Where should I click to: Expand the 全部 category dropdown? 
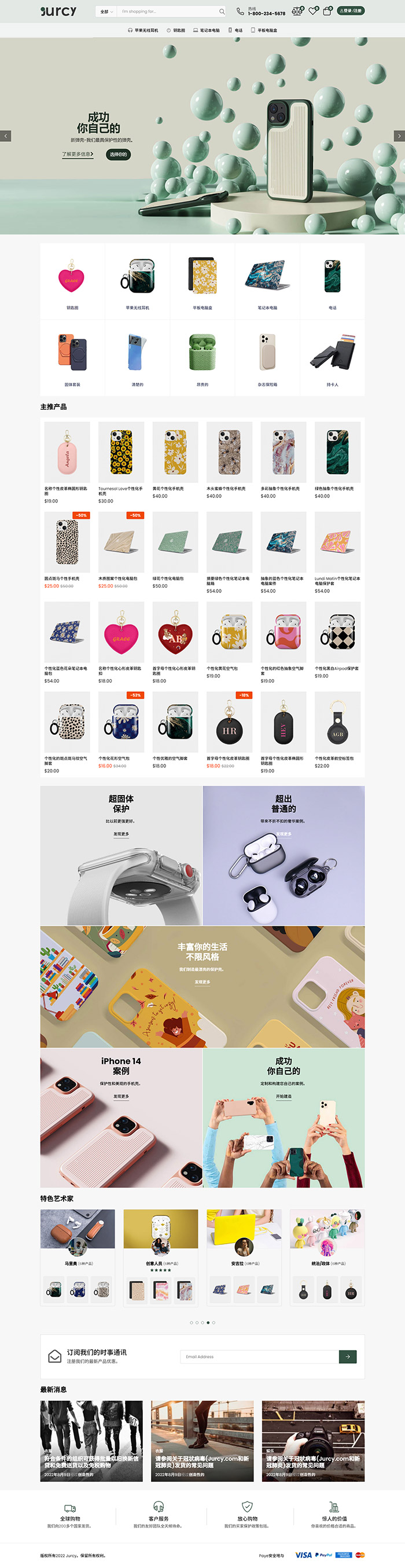pyautogui.click(x=106, y=12)
